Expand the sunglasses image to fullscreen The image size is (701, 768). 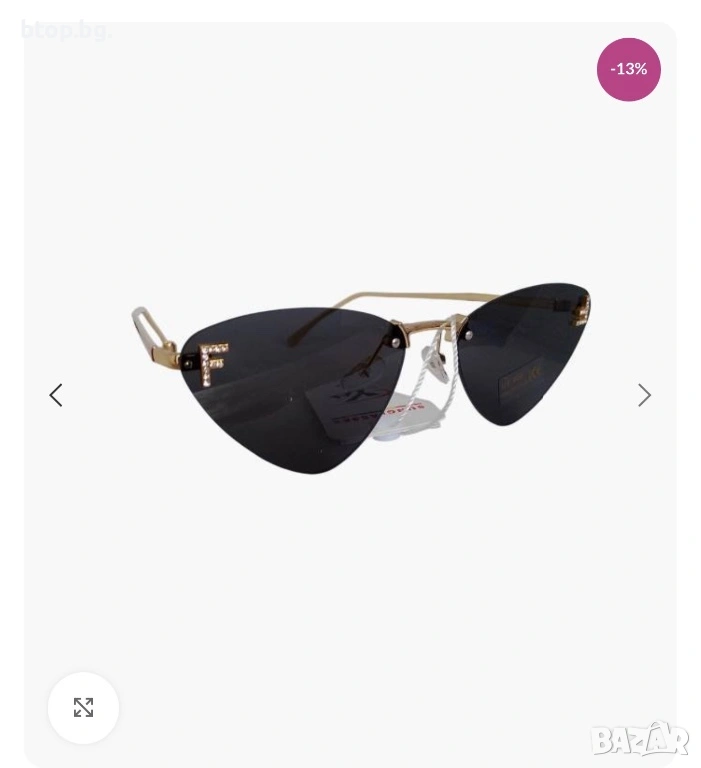tap(83, 707)
